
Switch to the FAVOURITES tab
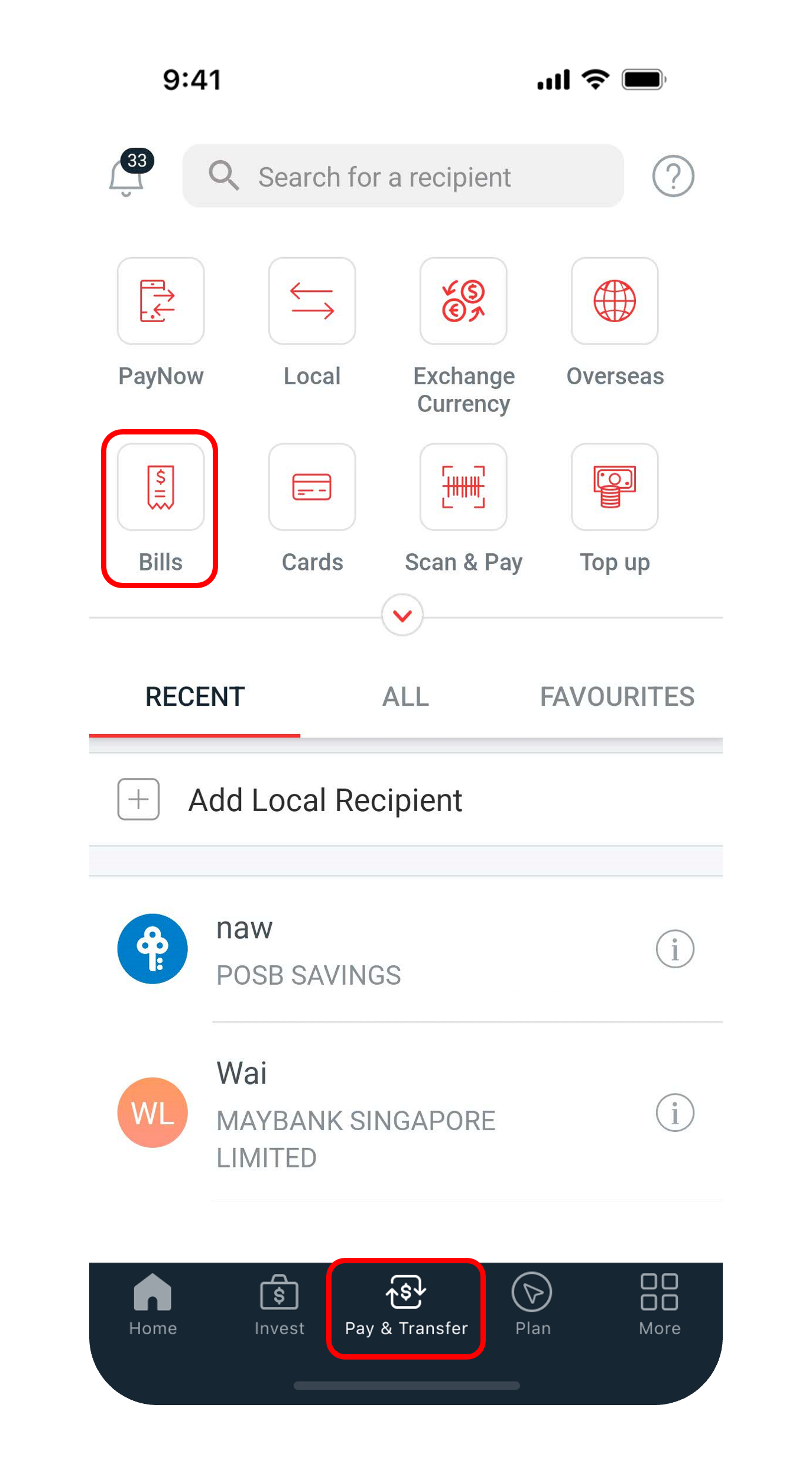point(617,697)
